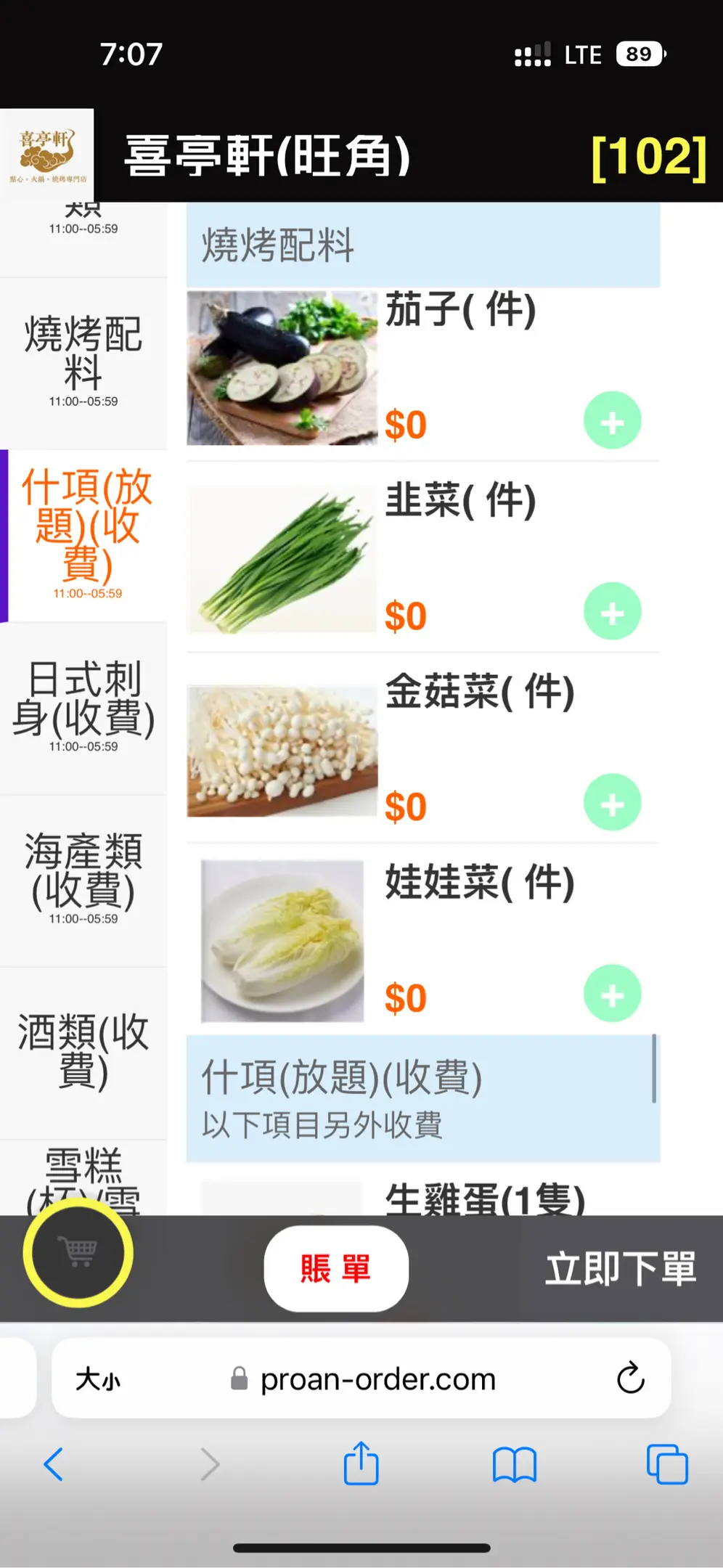Reload the proan-order.com page
Screen dimensions: 723x1568
tap(630, 1378)
